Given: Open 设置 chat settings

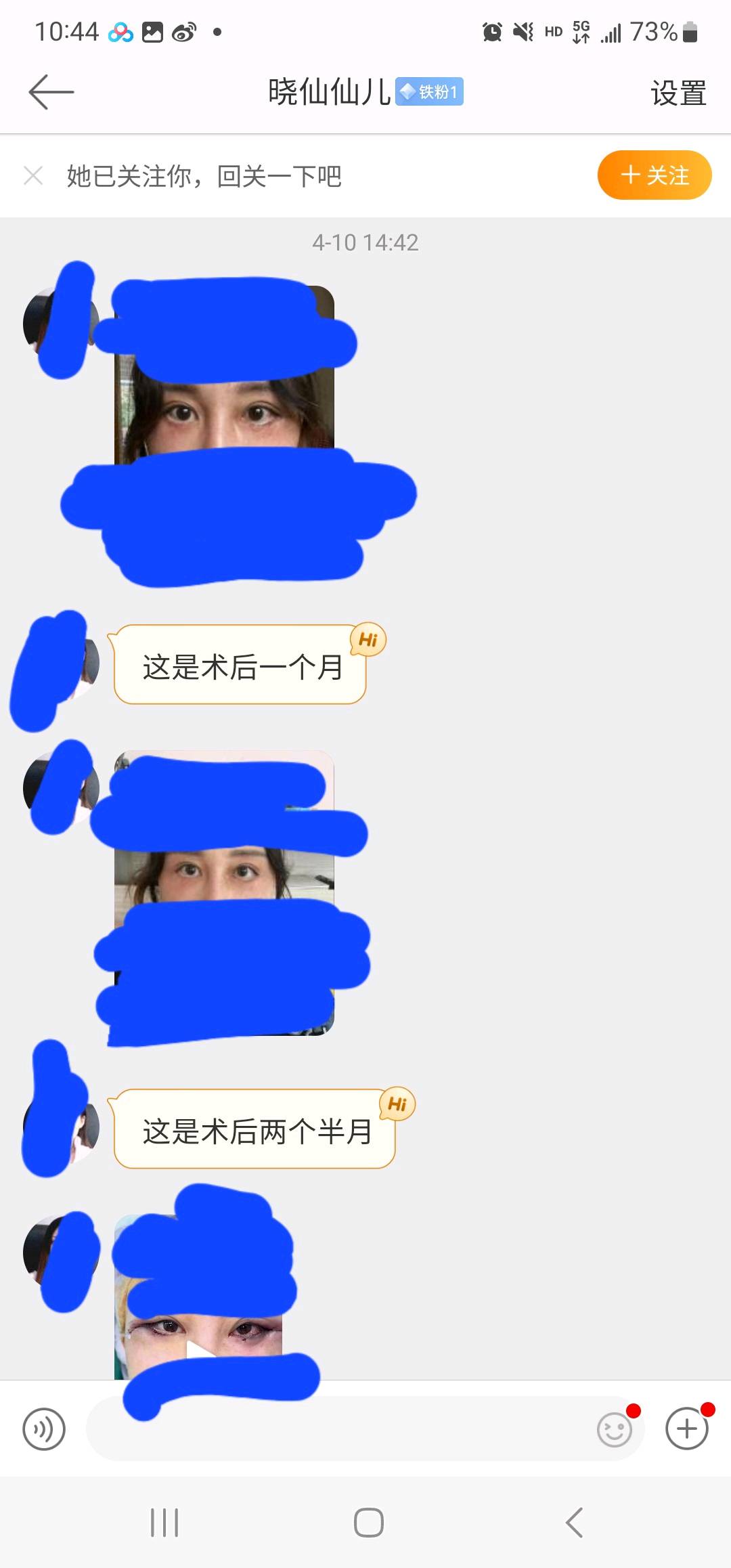Looking at the screenshot, I should coord(678,93).
